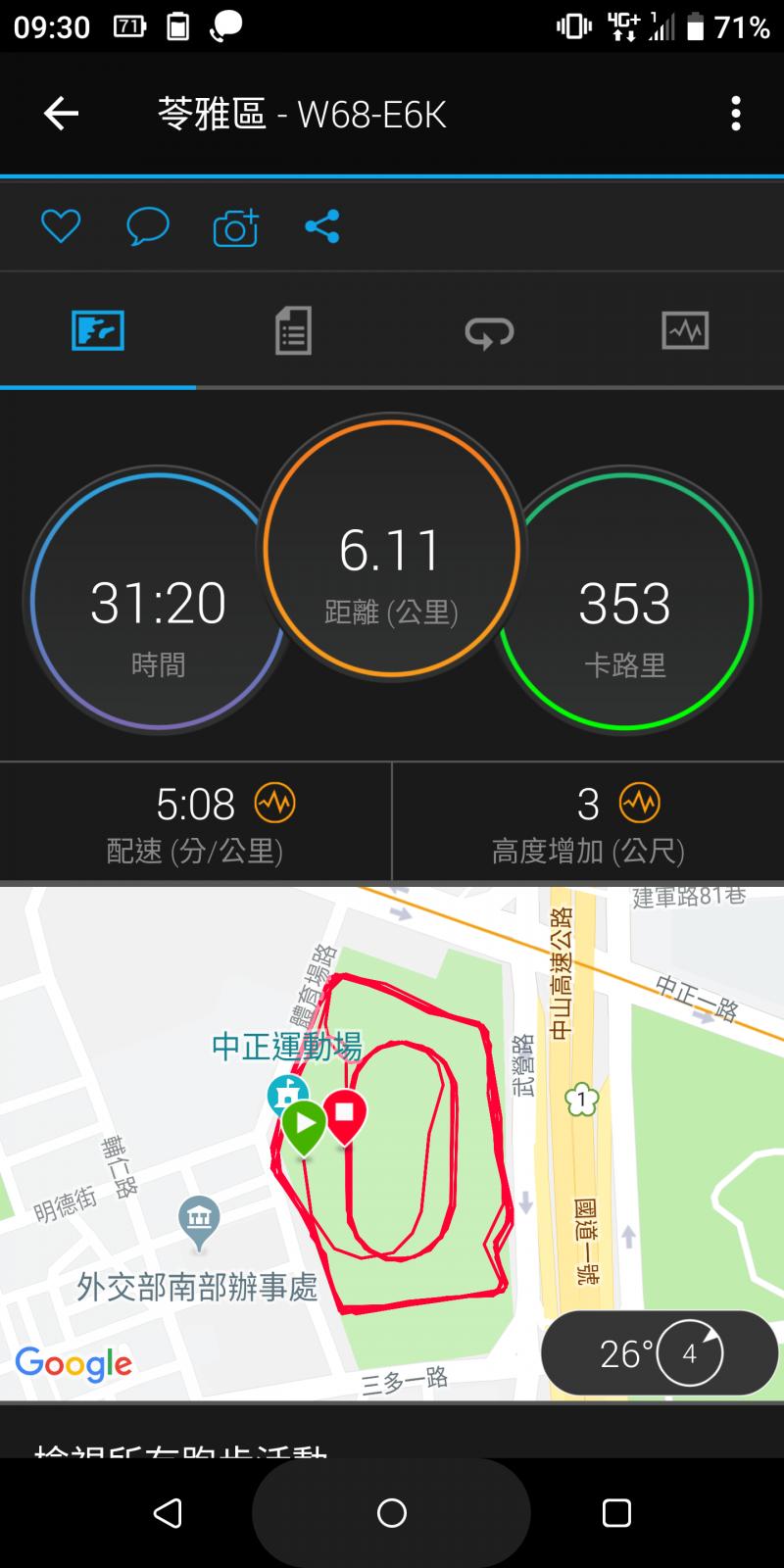Open the three-dot overflow menu
784x1568 pixels.
point(736,114)
